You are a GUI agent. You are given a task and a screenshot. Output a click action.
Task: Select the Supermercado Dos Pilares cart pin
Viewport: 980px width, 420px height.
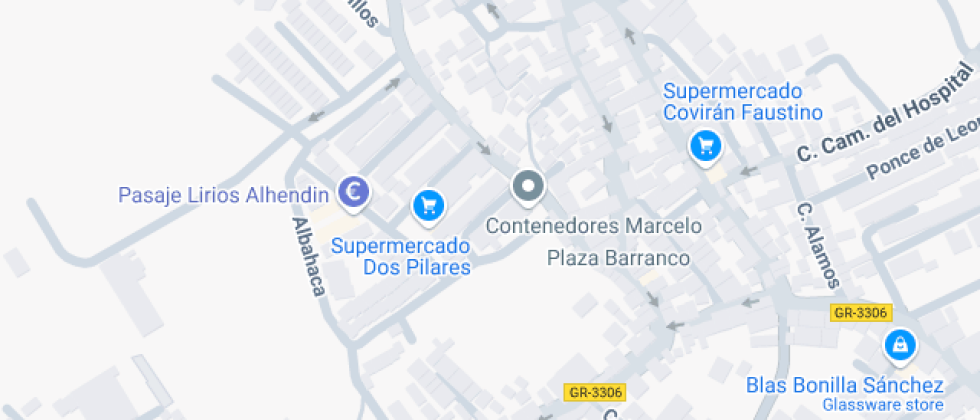pyautogui.click(x=429, y=206)
